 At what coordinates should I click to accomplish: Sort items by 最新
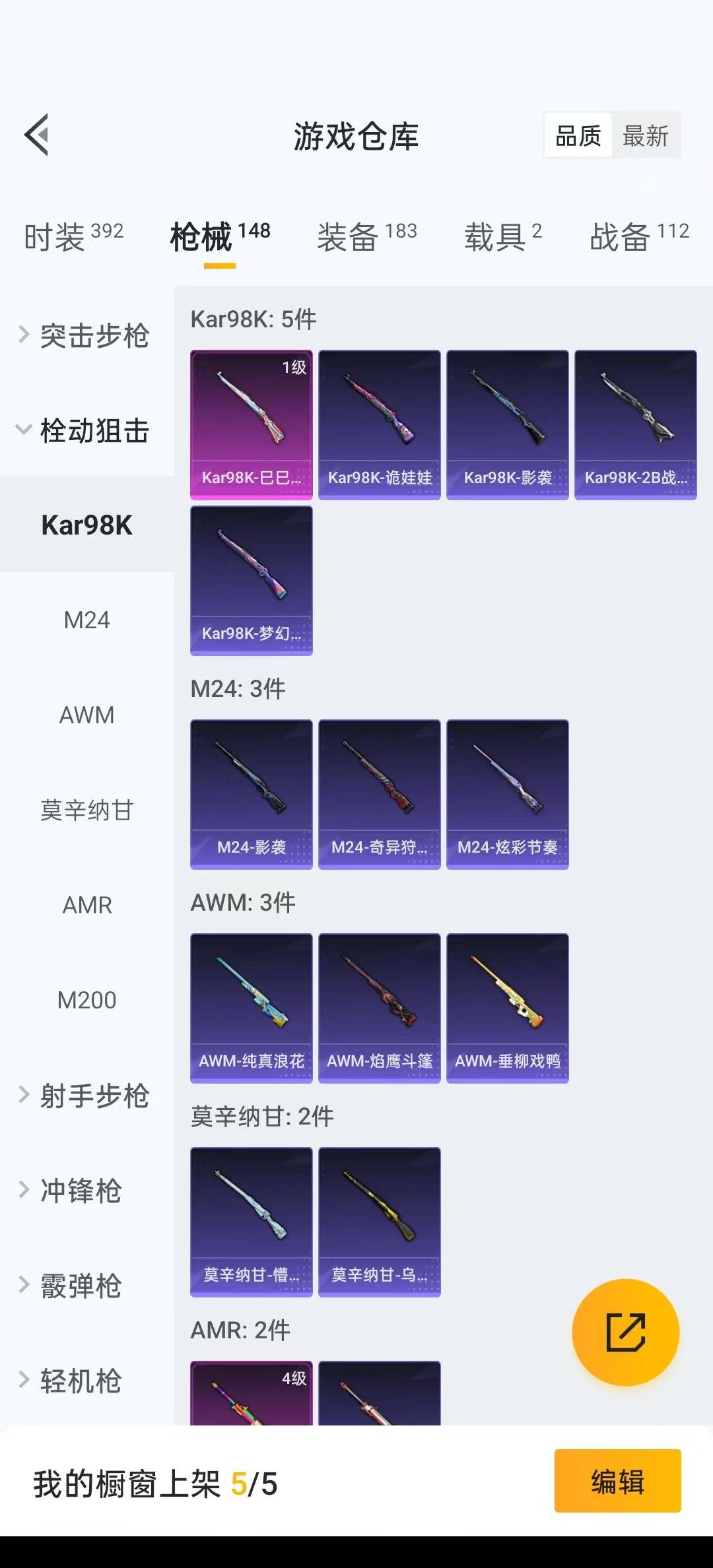[x=645, y=137]
